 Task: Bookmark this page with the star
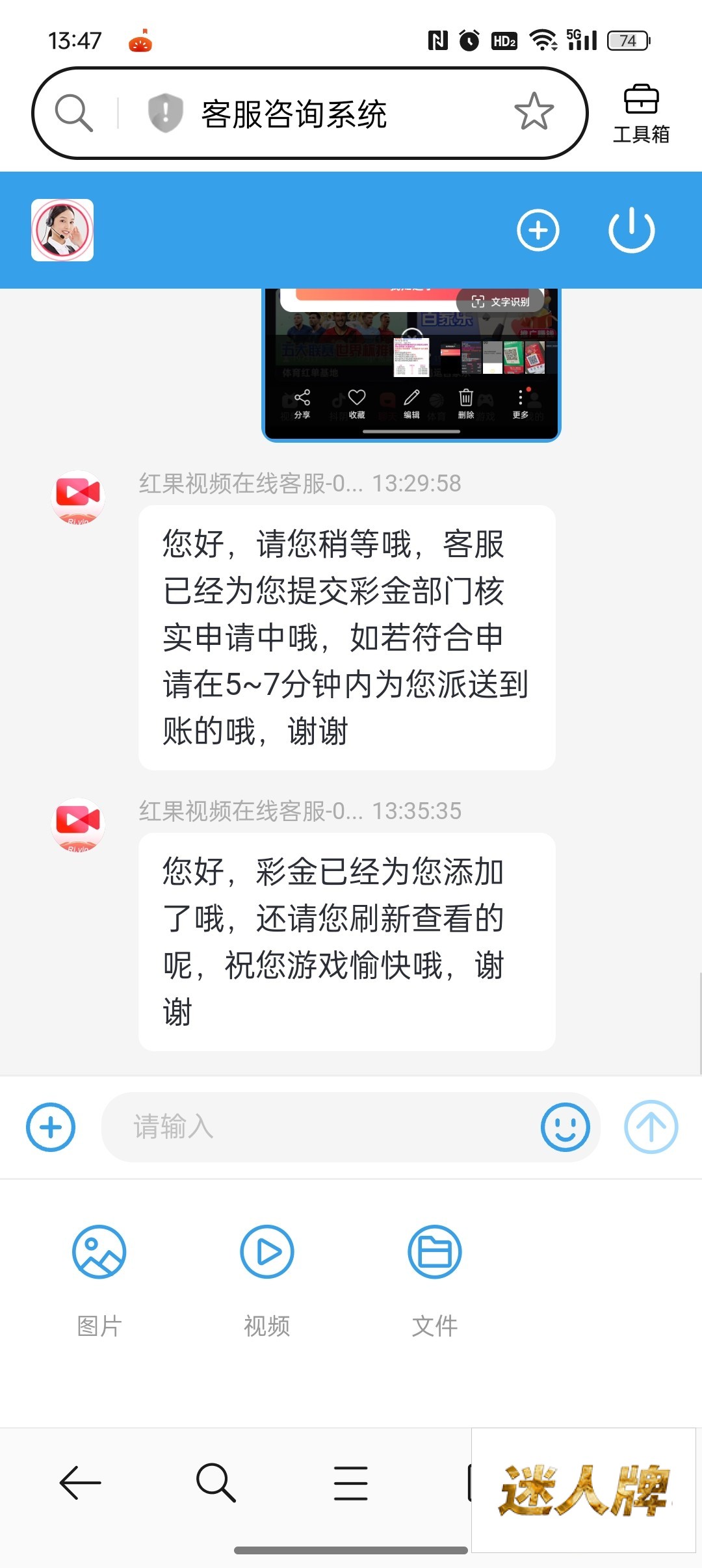point(534,112)
